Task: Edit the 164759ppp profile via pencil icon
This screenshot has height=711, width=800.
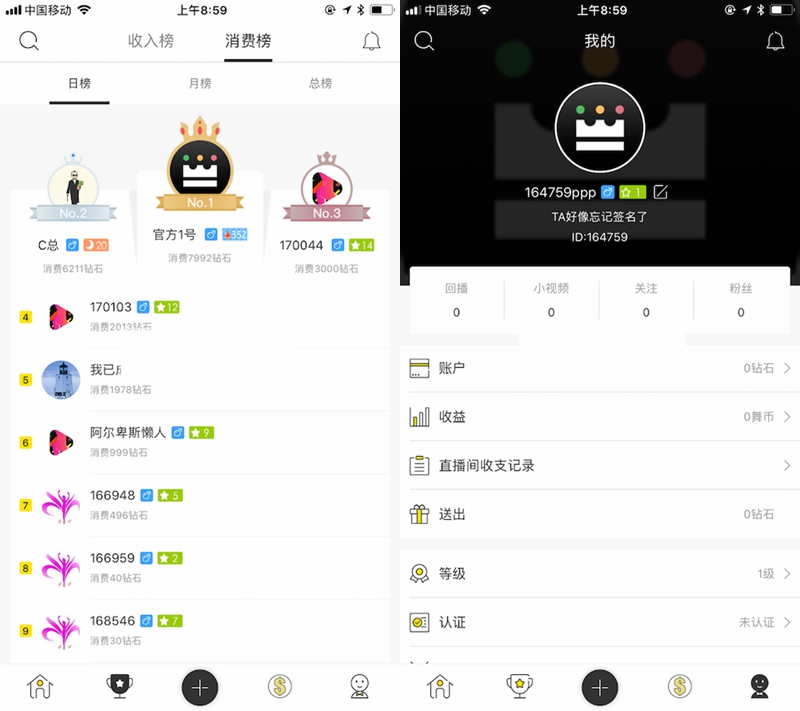Action: pos(660,192)
